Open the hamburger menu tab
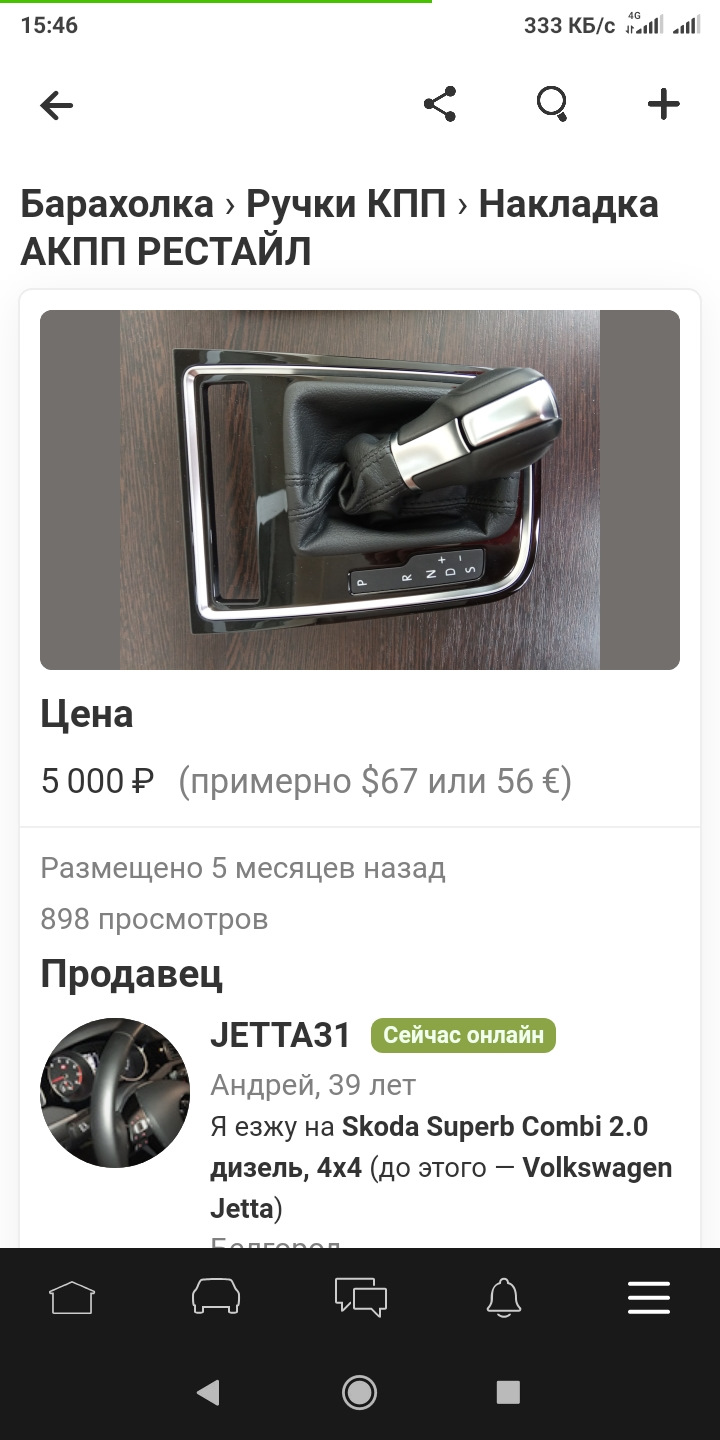Image resolution: width=720 pixels, height=1440 pixels. click(648, 1298)
